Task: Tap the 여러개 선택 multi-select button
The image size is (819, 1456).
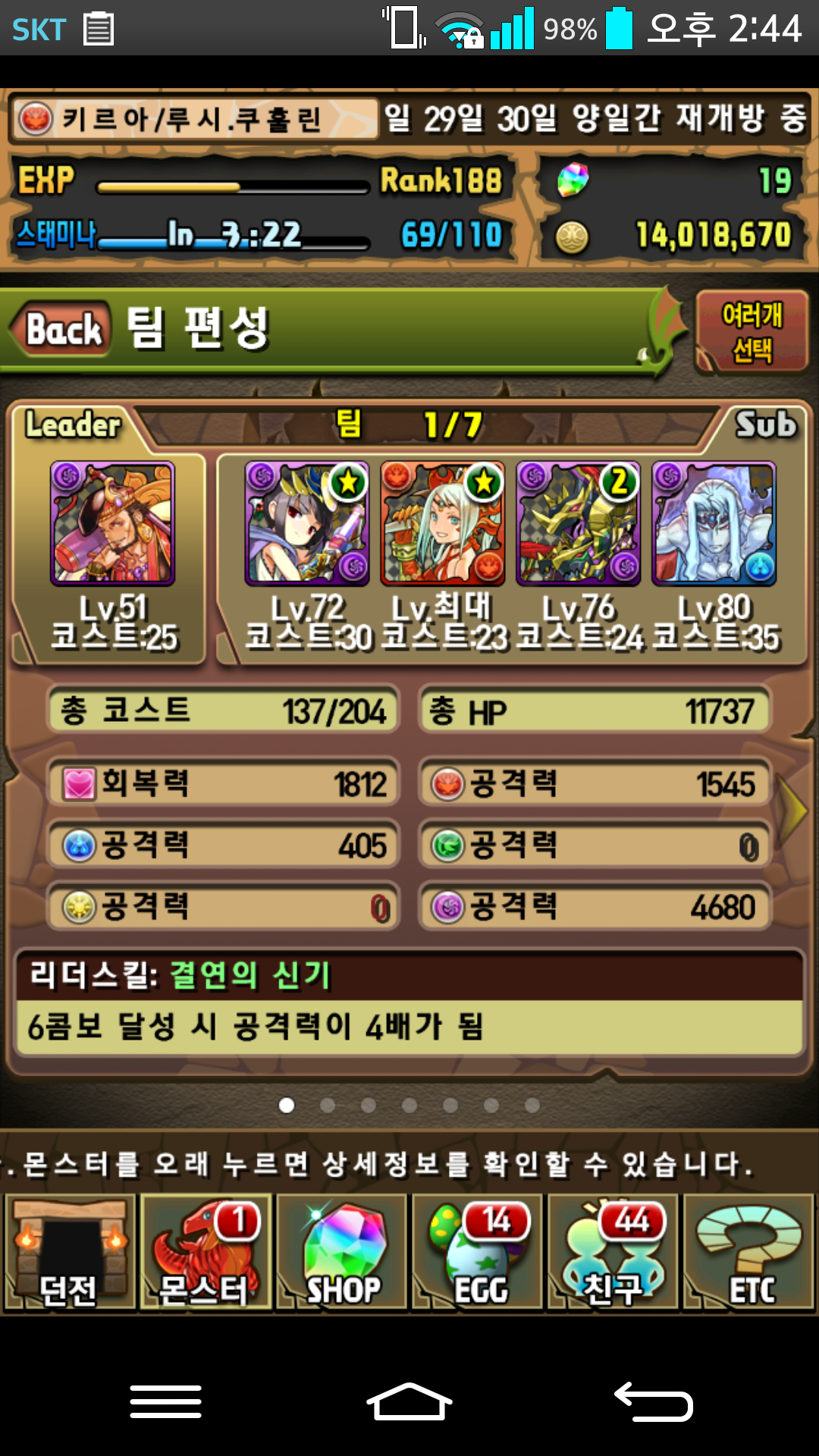Action: 752,332
